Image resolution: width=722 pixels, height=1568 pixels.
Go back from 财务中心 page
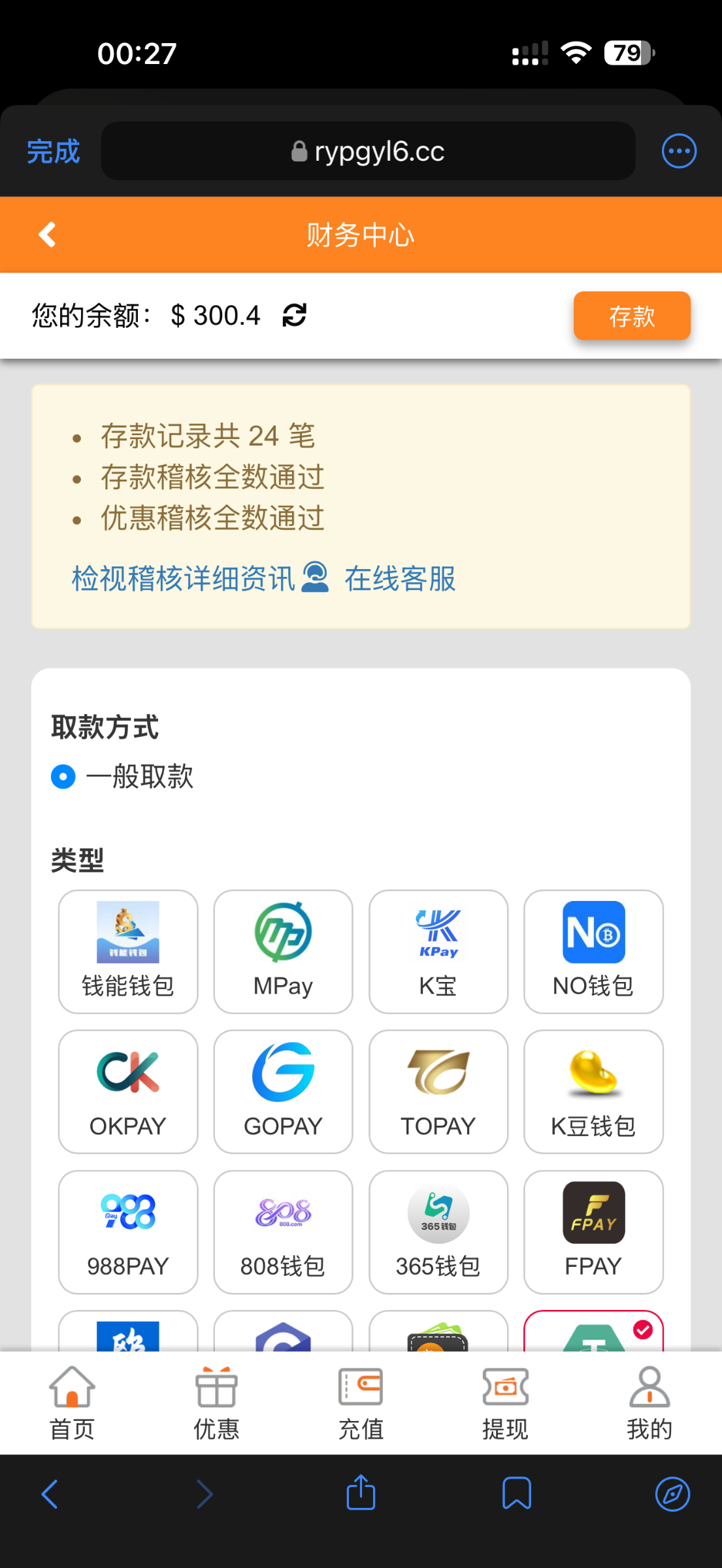pos(47,235)
